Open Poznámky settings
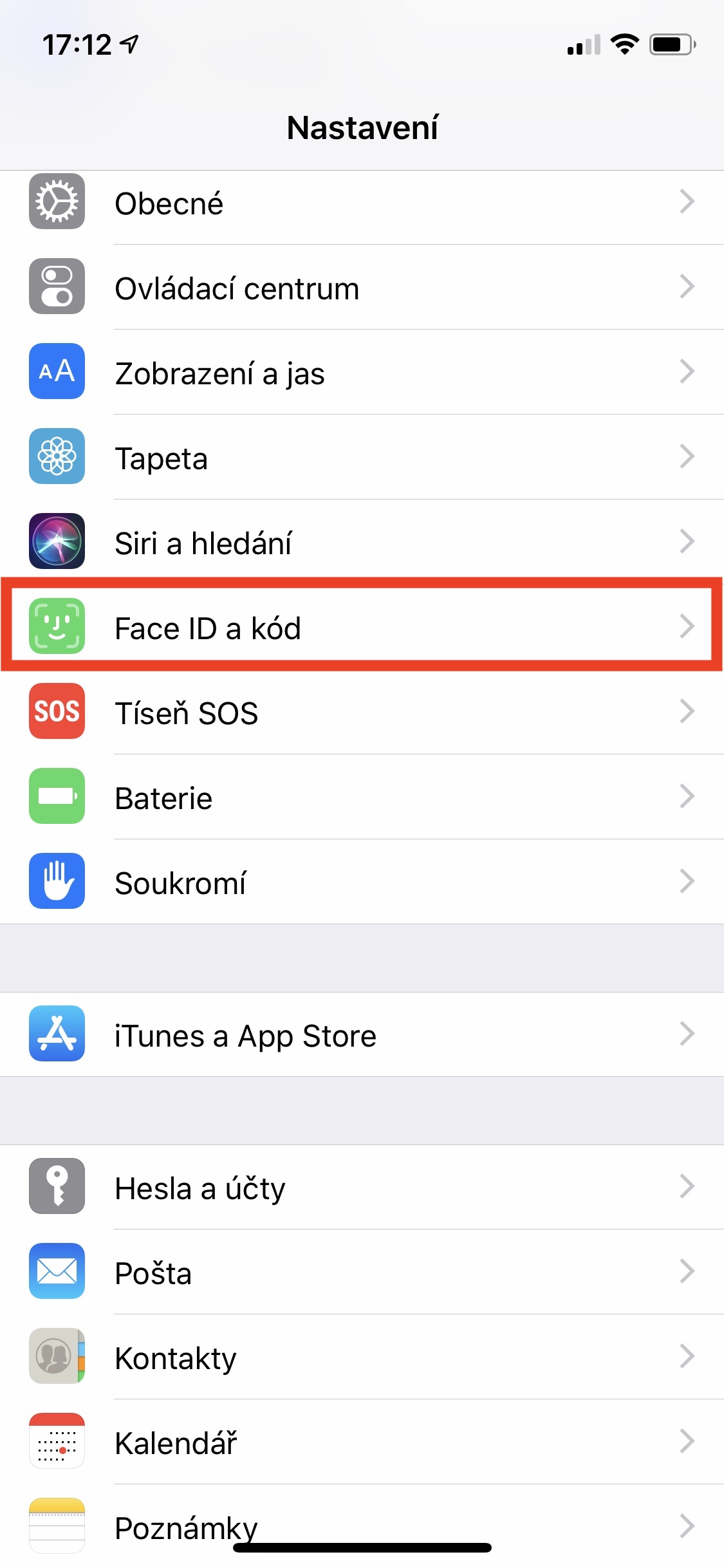724x1568 pixels. [x=362, y=1526]
